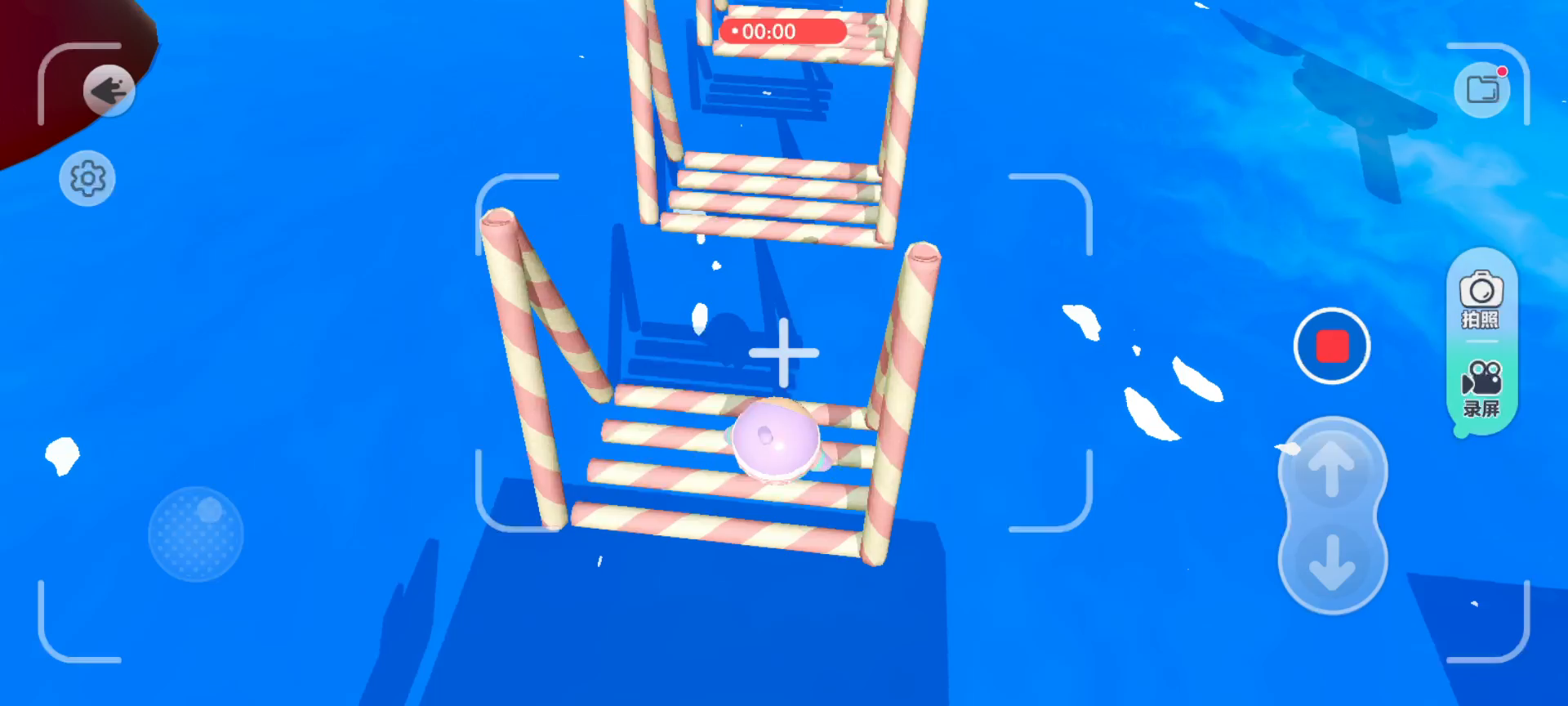The image size is (1568, 706).
Task: Stop the screen recording
Action: tap(1332, 346)
